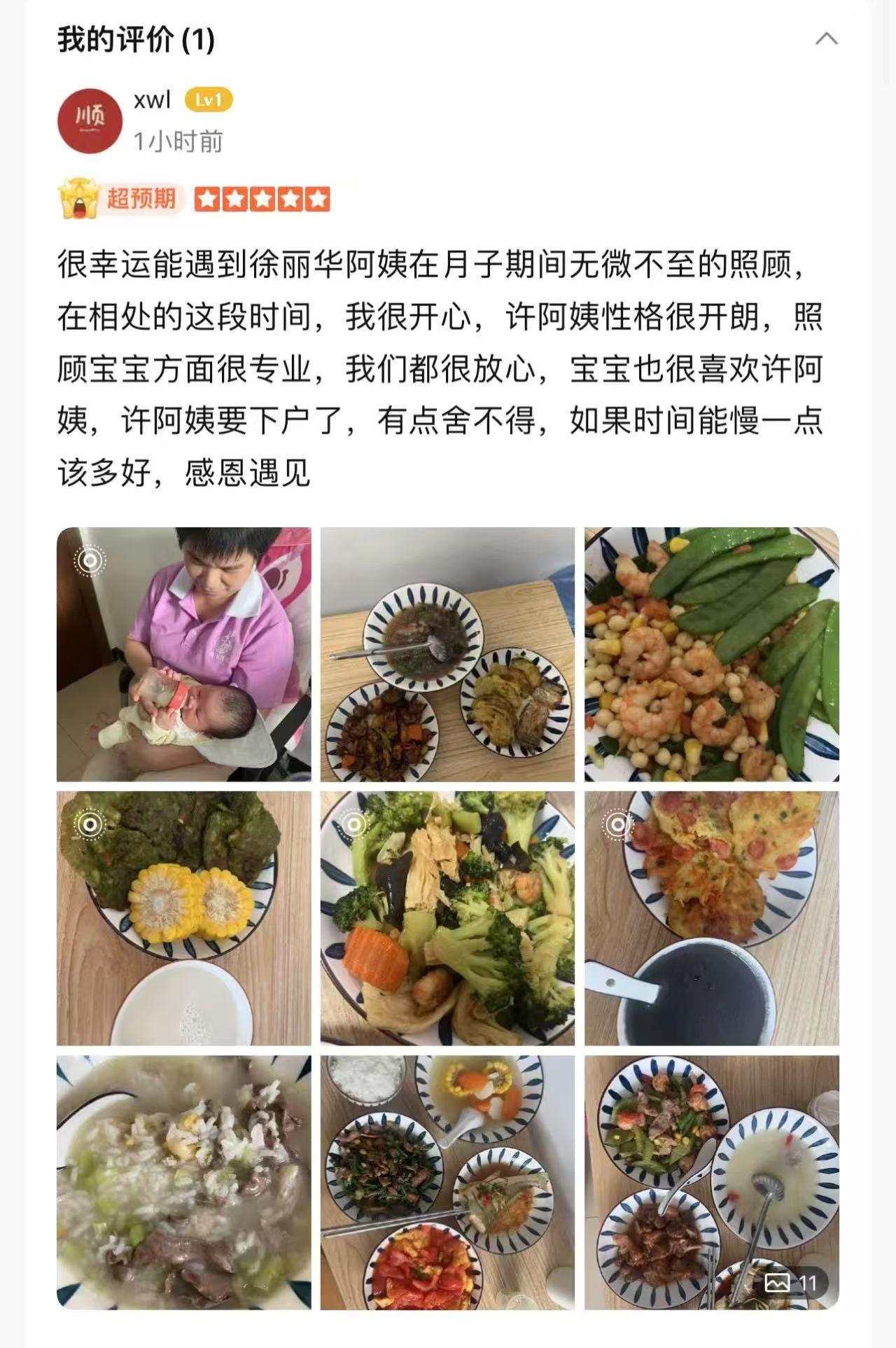The height and width of the screenshot is (1348, 896).
Task: Open the beef rice porridge photo
Action: click(x=184, y=1182)
